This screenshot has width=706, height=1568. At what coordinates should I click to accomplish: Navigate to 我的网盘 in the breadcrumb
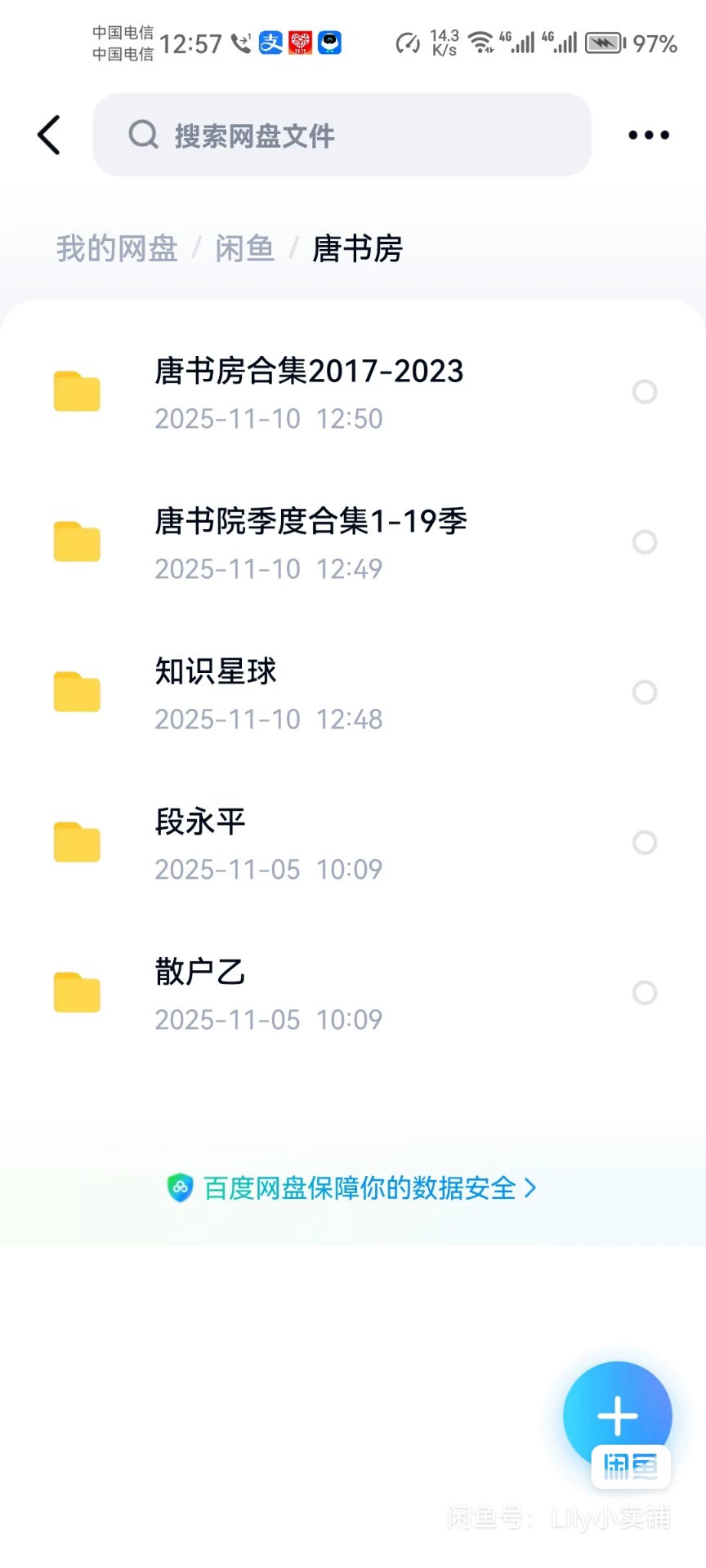(117, 248)
